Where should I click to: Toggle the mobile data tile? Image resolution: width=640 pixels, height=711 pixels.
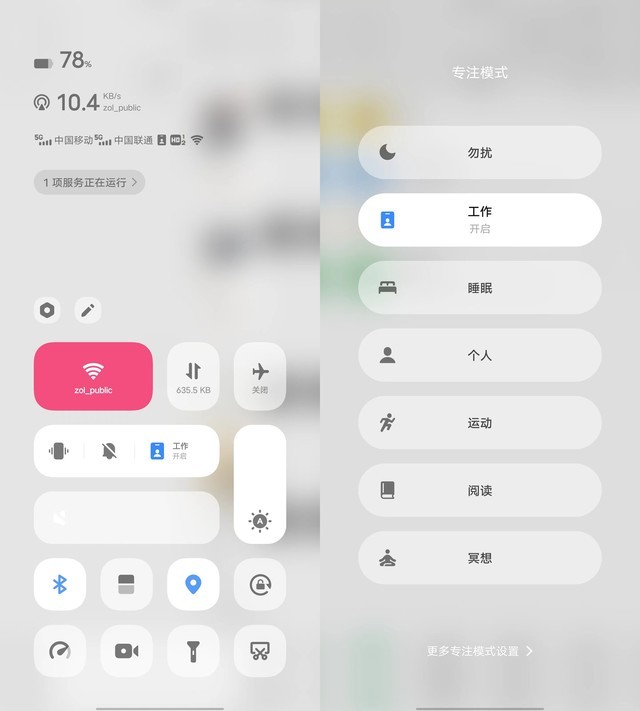(x=193, y=376)
